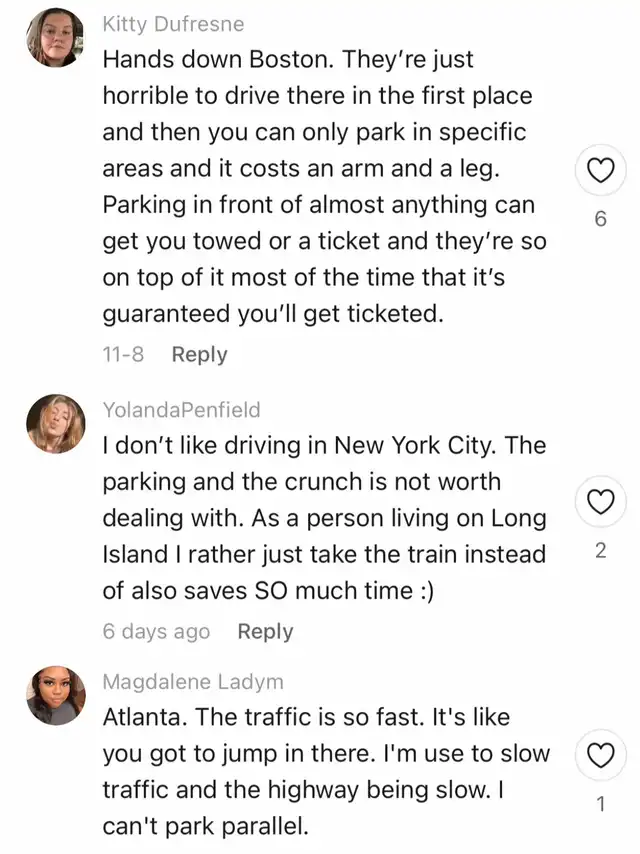640x854 pixels.
Task: Like YolandaPenfield's New York City comment
Action: coord(599,502)
